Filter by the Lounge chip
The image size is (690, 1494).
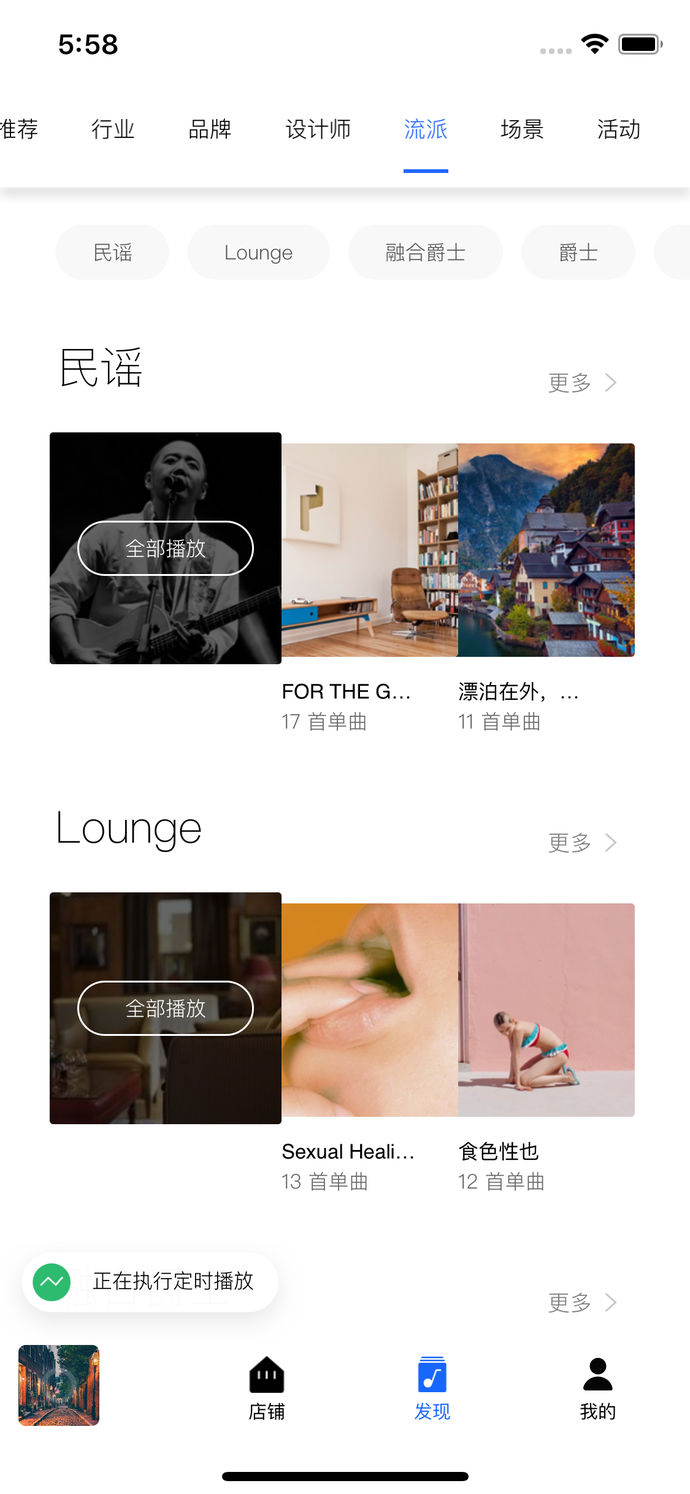[258, 253]
